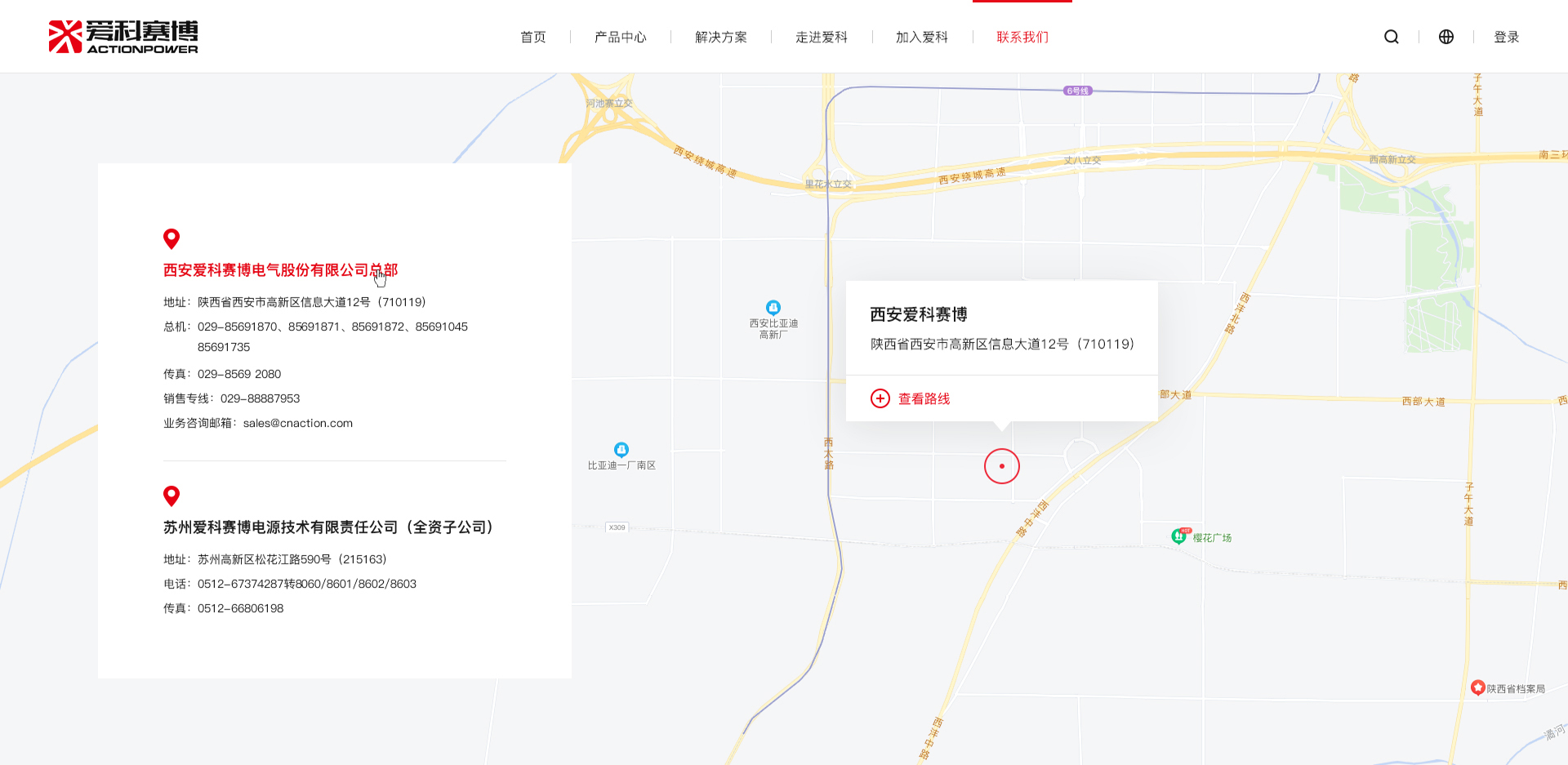Select 西安爱科赛博电气股份有限公司总部 location
The width and height of the screenshot is (1568, 765).
[x=280, y=270]
